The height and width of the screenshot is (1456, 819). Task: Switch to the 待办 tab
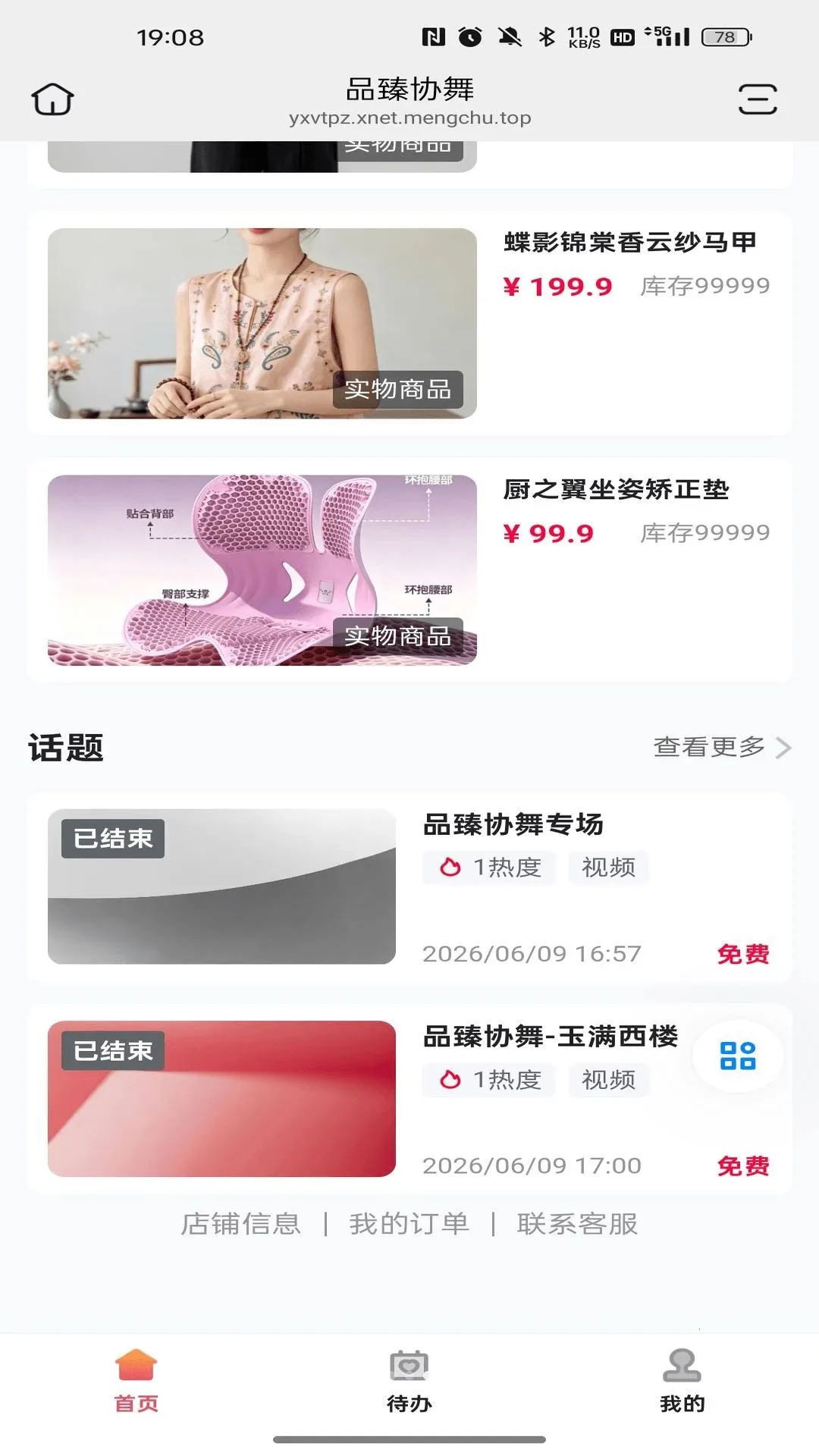[409, 1381]
